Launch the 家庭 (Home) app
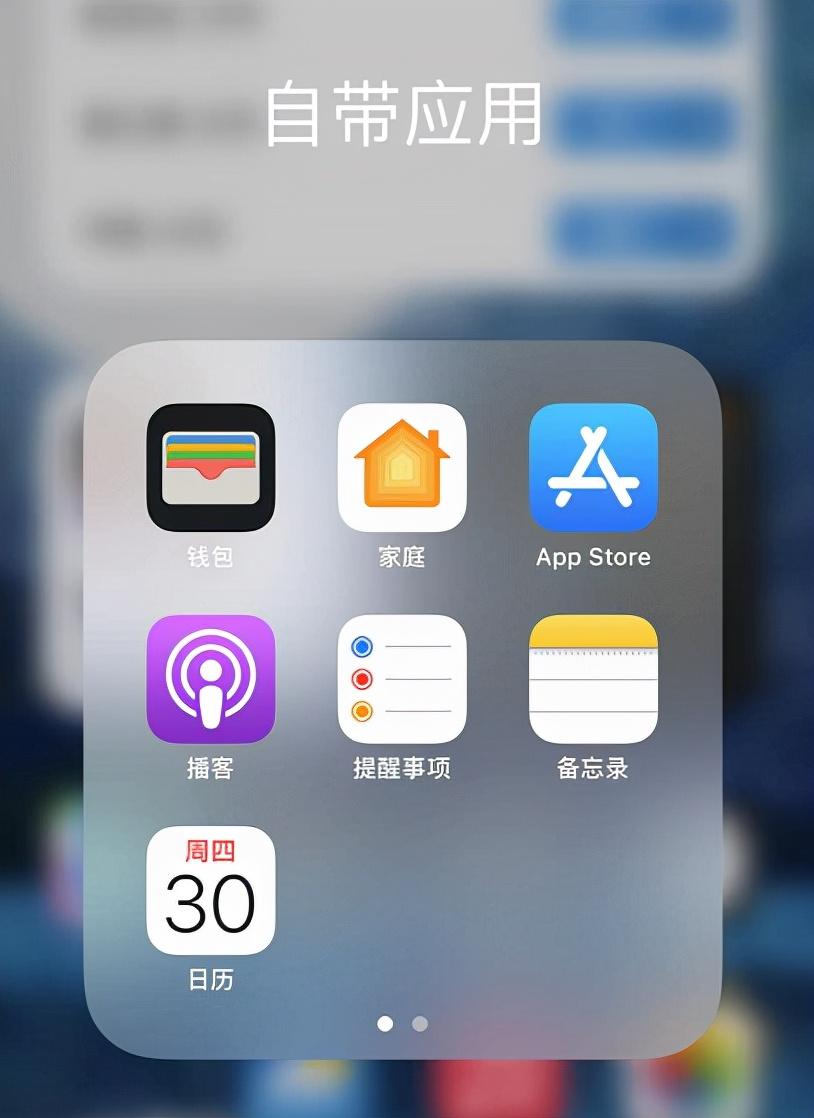The height and width of the screenshot is (1118, 814). pos(402,467)
